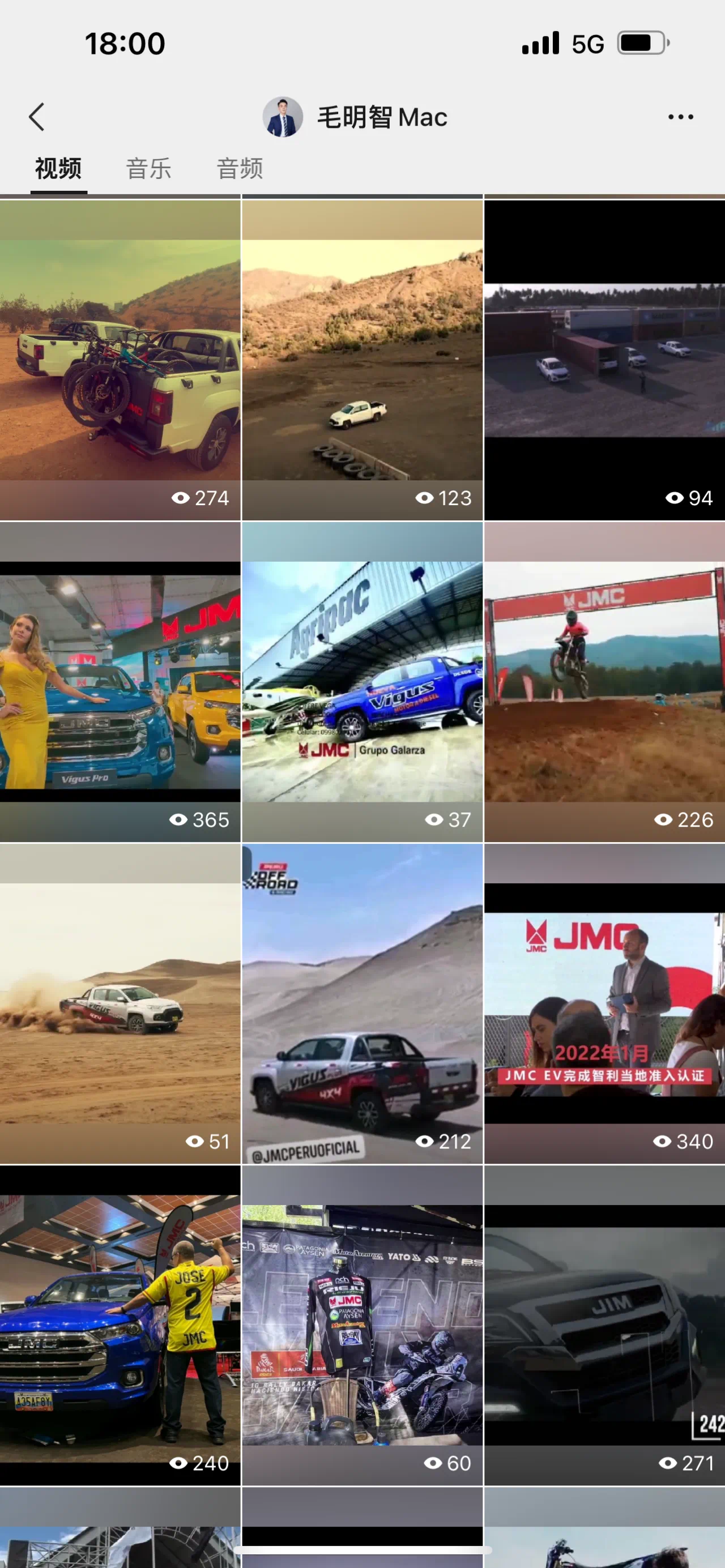
Task: Open the racing suit video with 60 views
Action: tap(362, 1325)
